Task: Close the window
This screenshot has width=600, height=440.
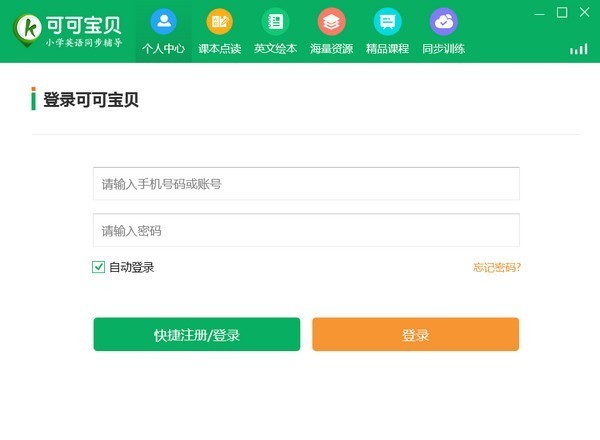Action: point(584,12)
